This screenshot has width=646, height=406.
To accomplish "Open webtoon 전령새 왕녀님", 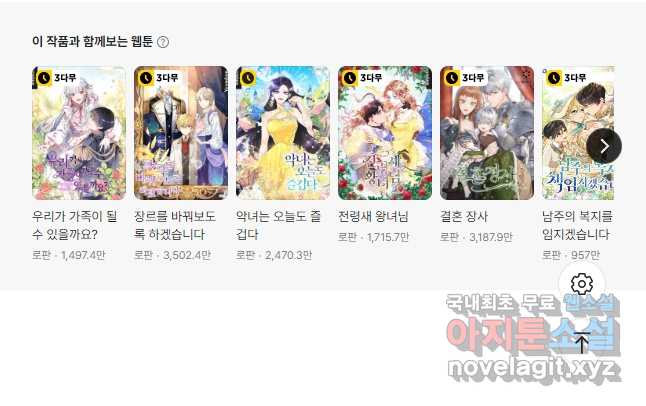I will (384, 133).
